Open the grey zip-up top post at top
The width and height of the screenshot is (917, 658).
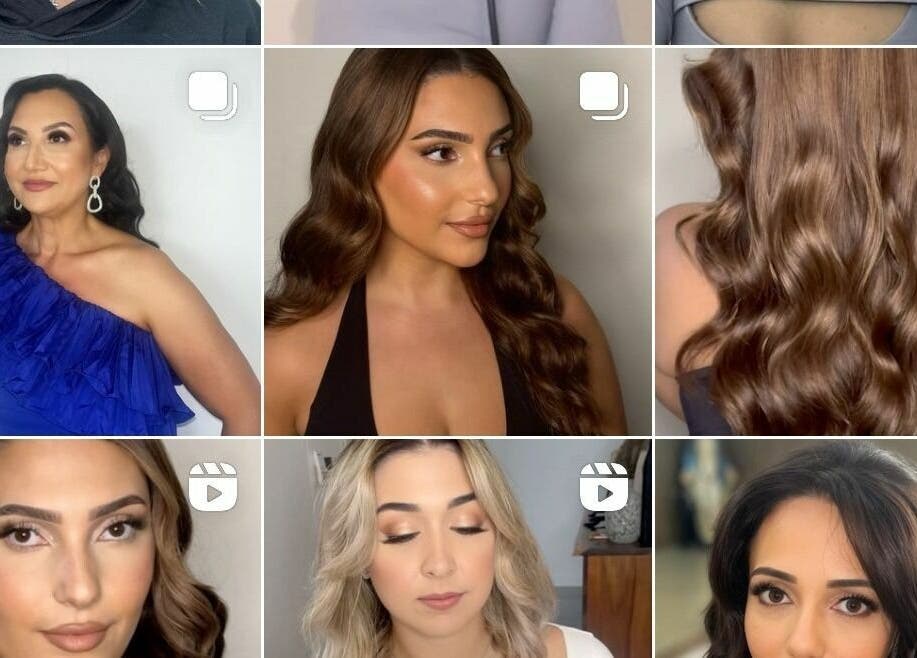coord(457,21)
